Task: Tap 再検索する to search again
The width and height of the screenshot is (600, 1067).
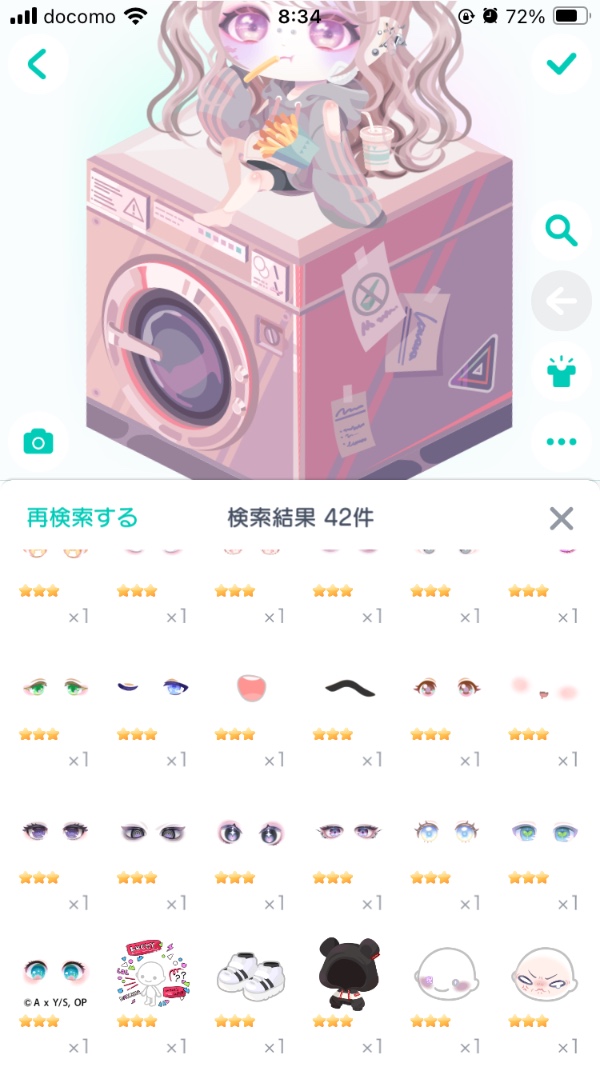Action: point(82,517)
